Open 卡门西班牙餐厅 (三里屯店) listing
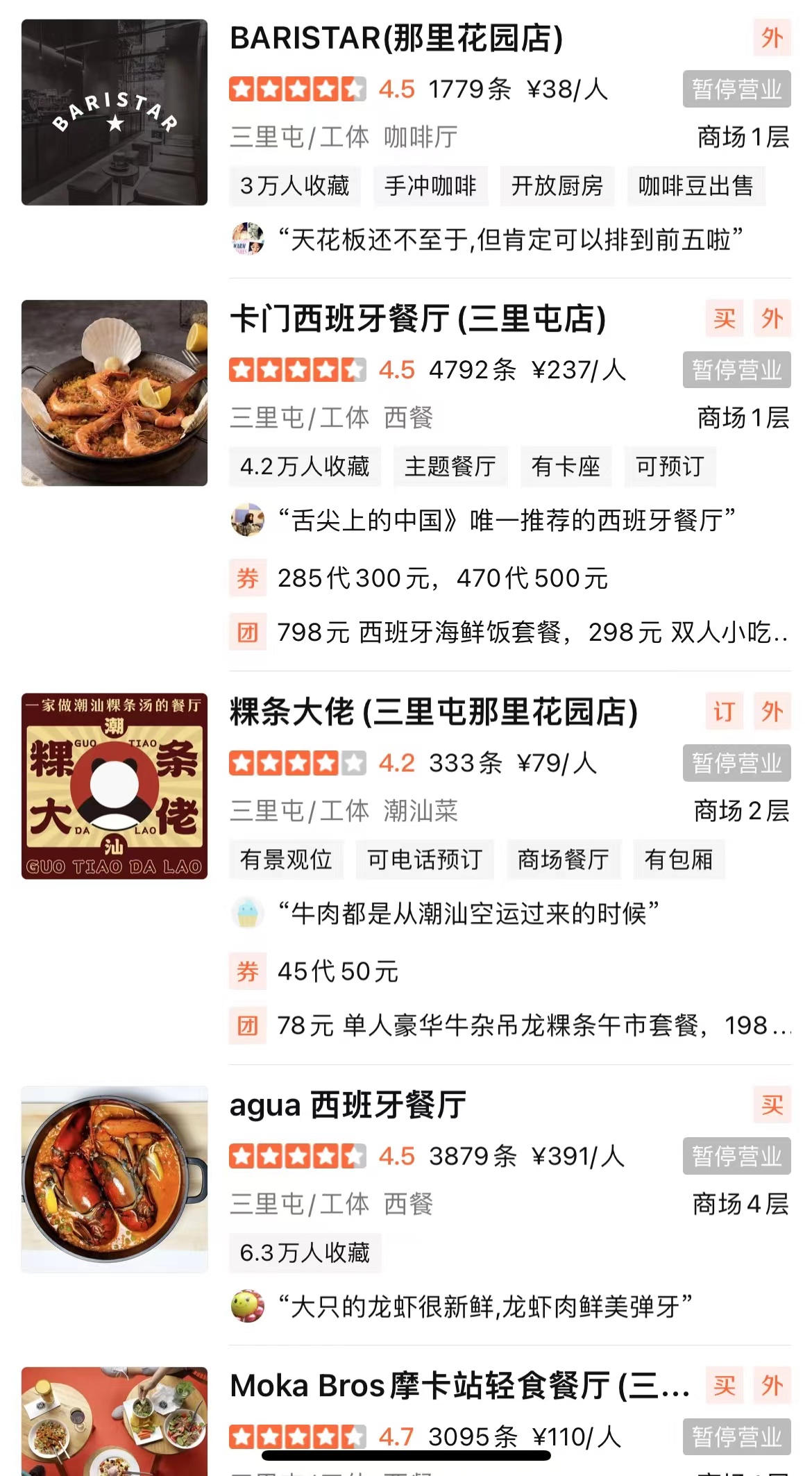 click(x=418, y=319)
